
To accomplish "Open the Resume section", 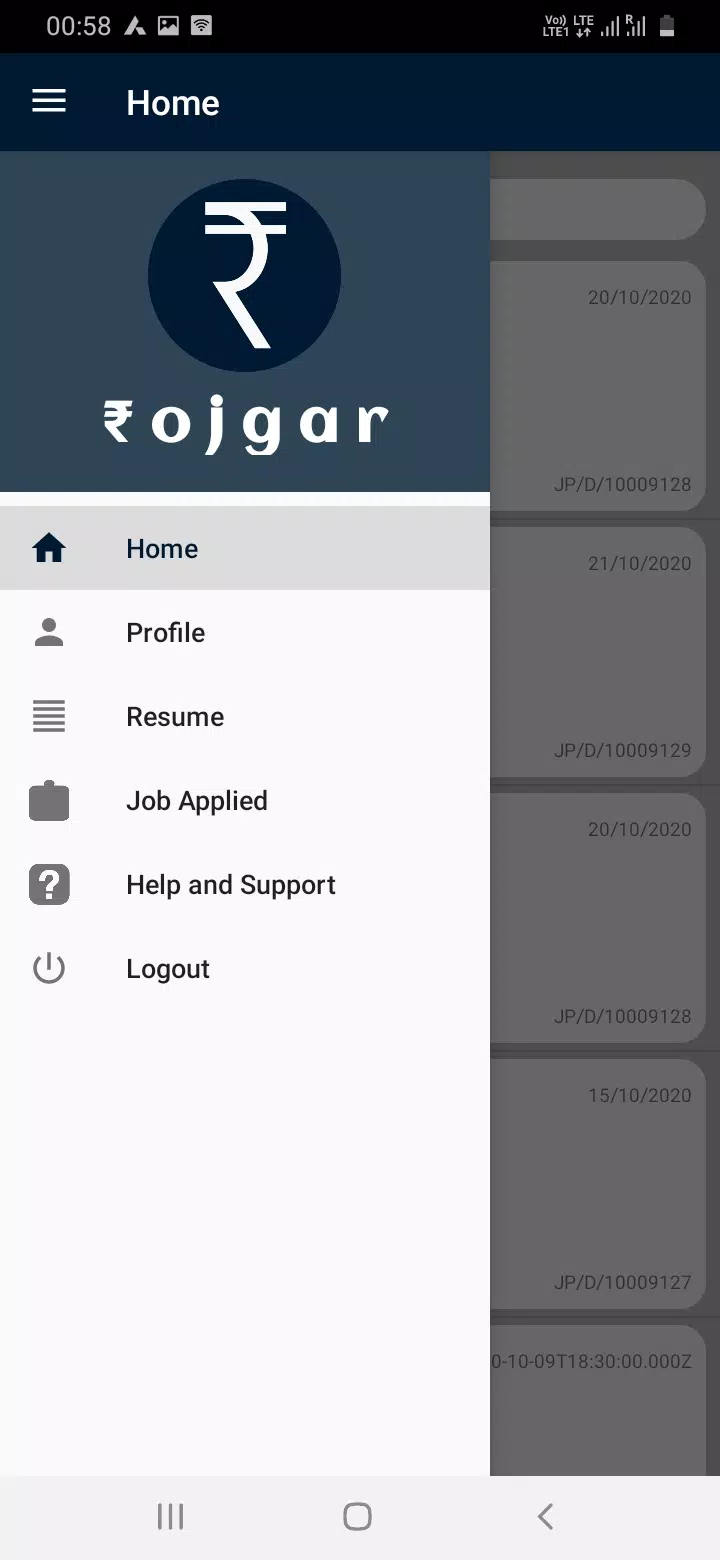I will pos(244,716).
